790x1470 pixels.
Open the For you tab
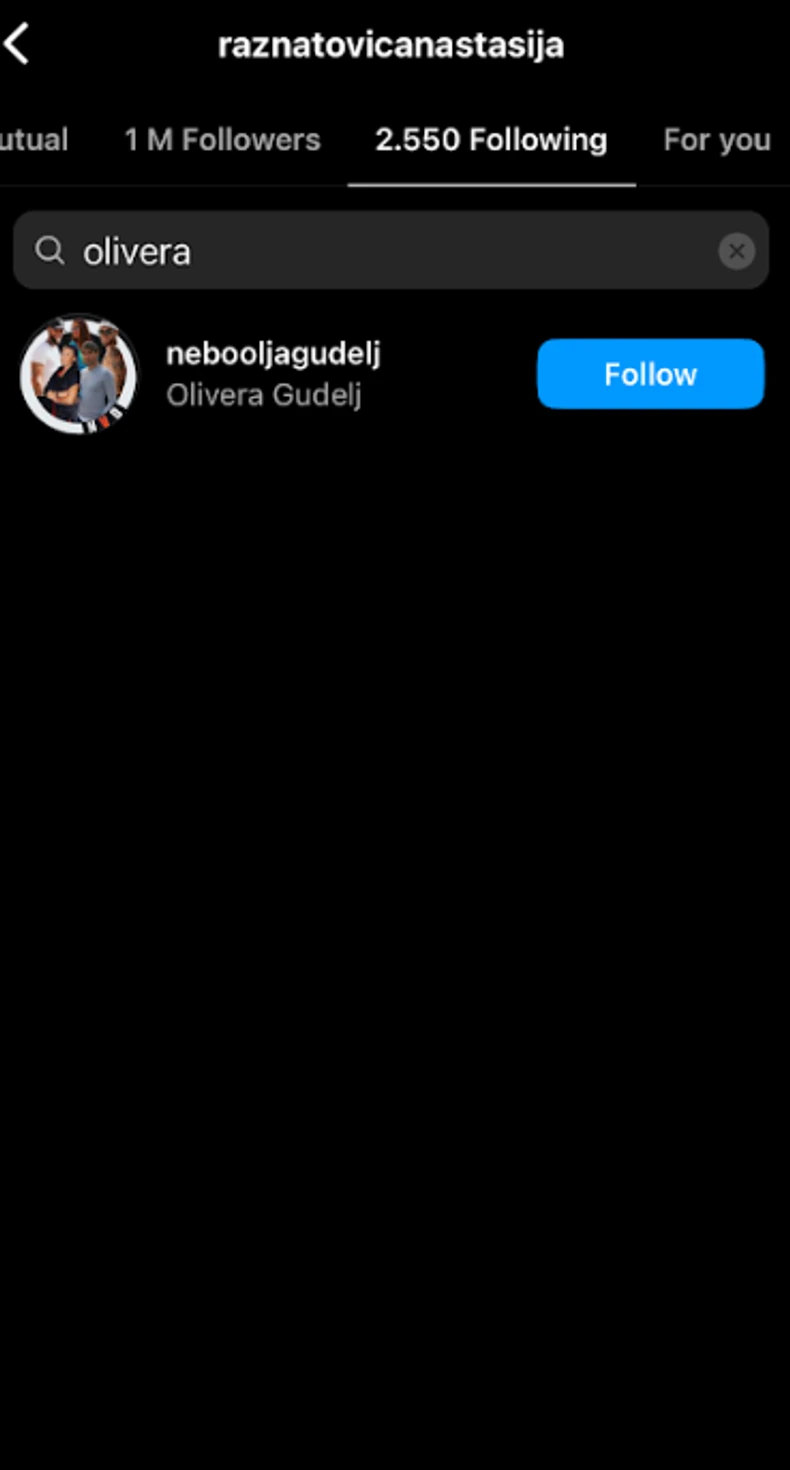tap(716, 140)
